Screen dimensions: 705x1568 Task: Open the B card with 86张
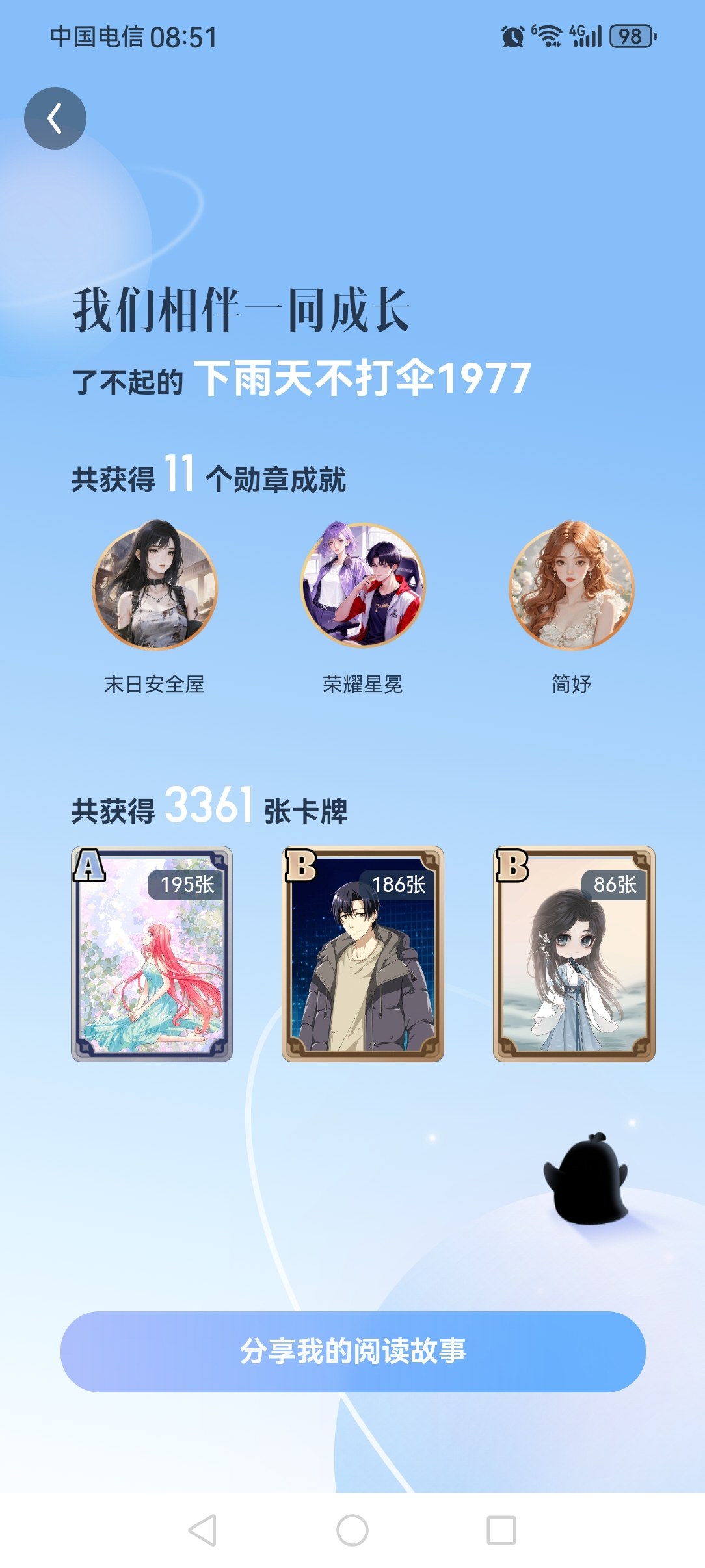point(574,954)
